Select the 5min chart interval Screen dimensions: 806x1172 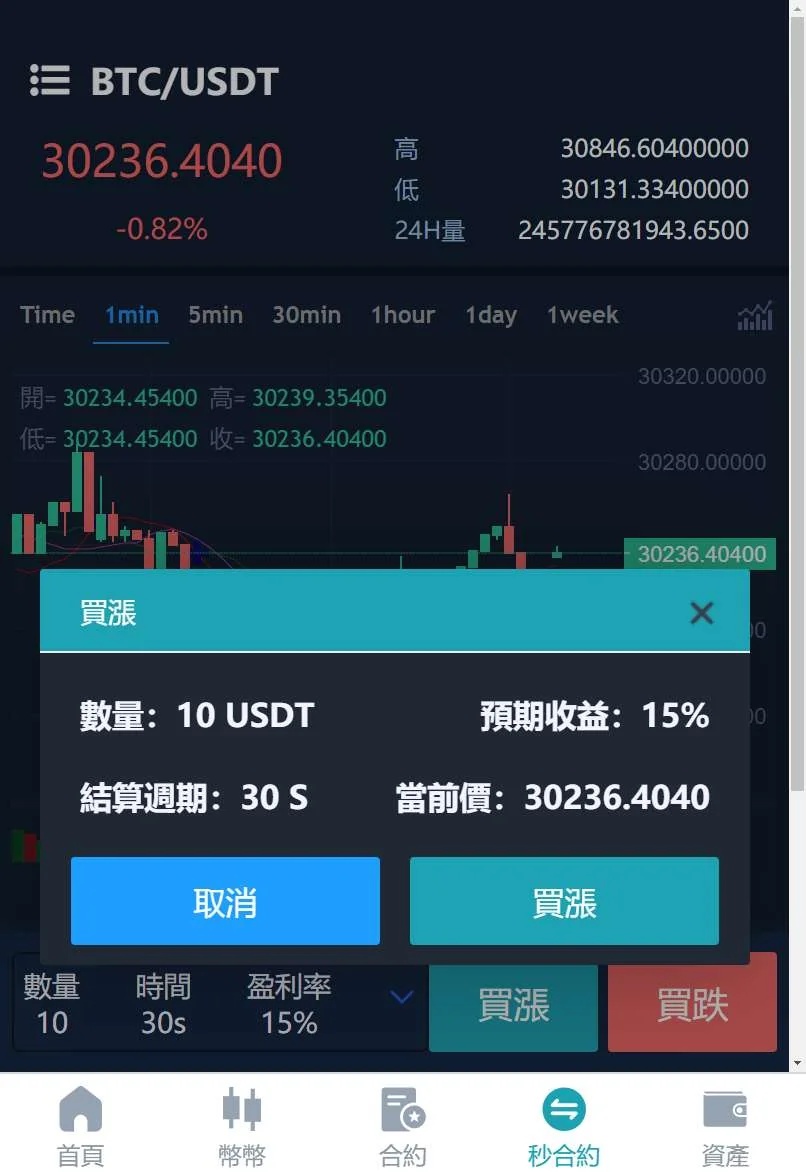tap(215, 315)
